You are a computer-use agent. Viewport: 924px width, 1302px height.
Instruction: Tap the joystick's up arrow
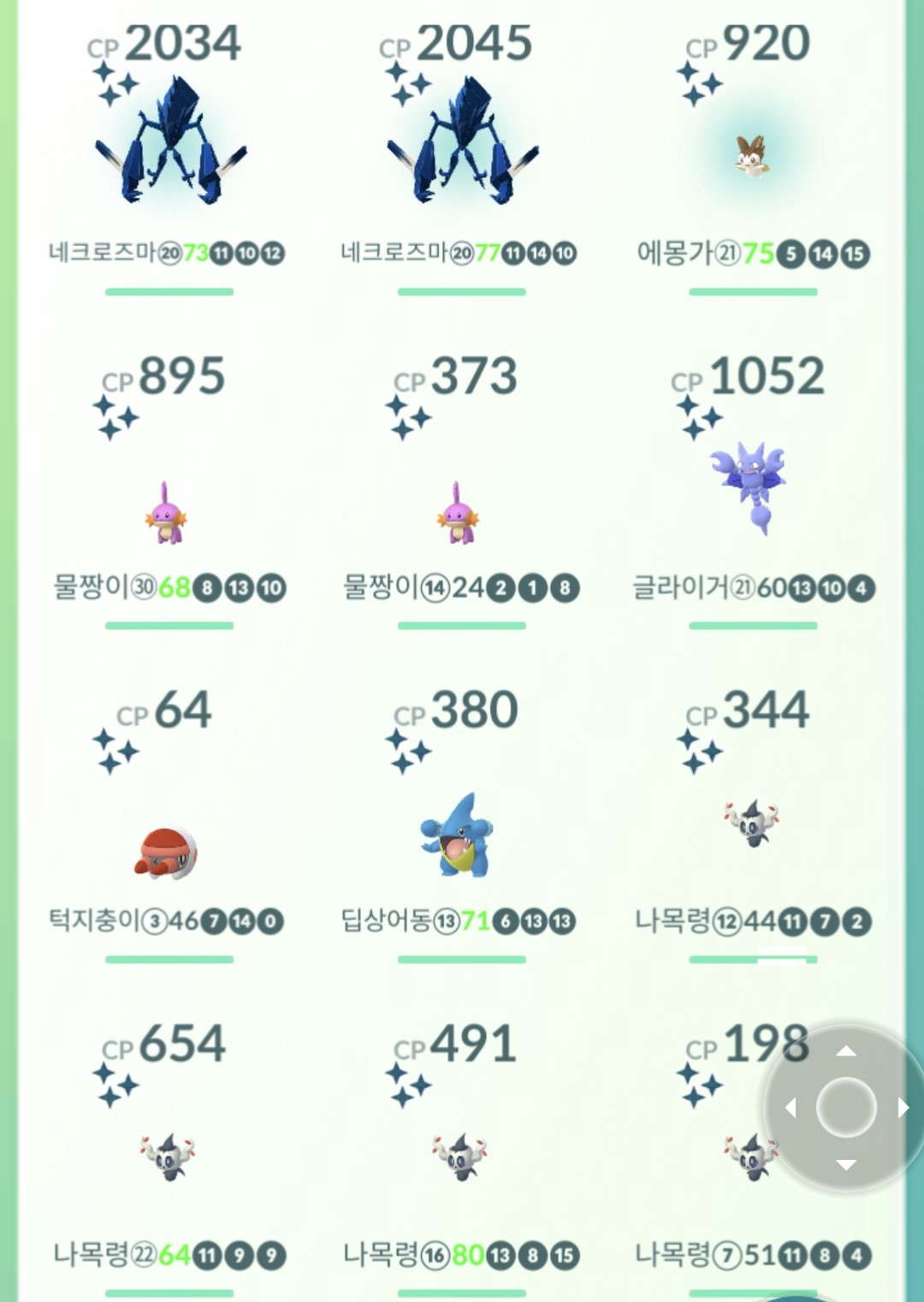tap(846, 1052)
